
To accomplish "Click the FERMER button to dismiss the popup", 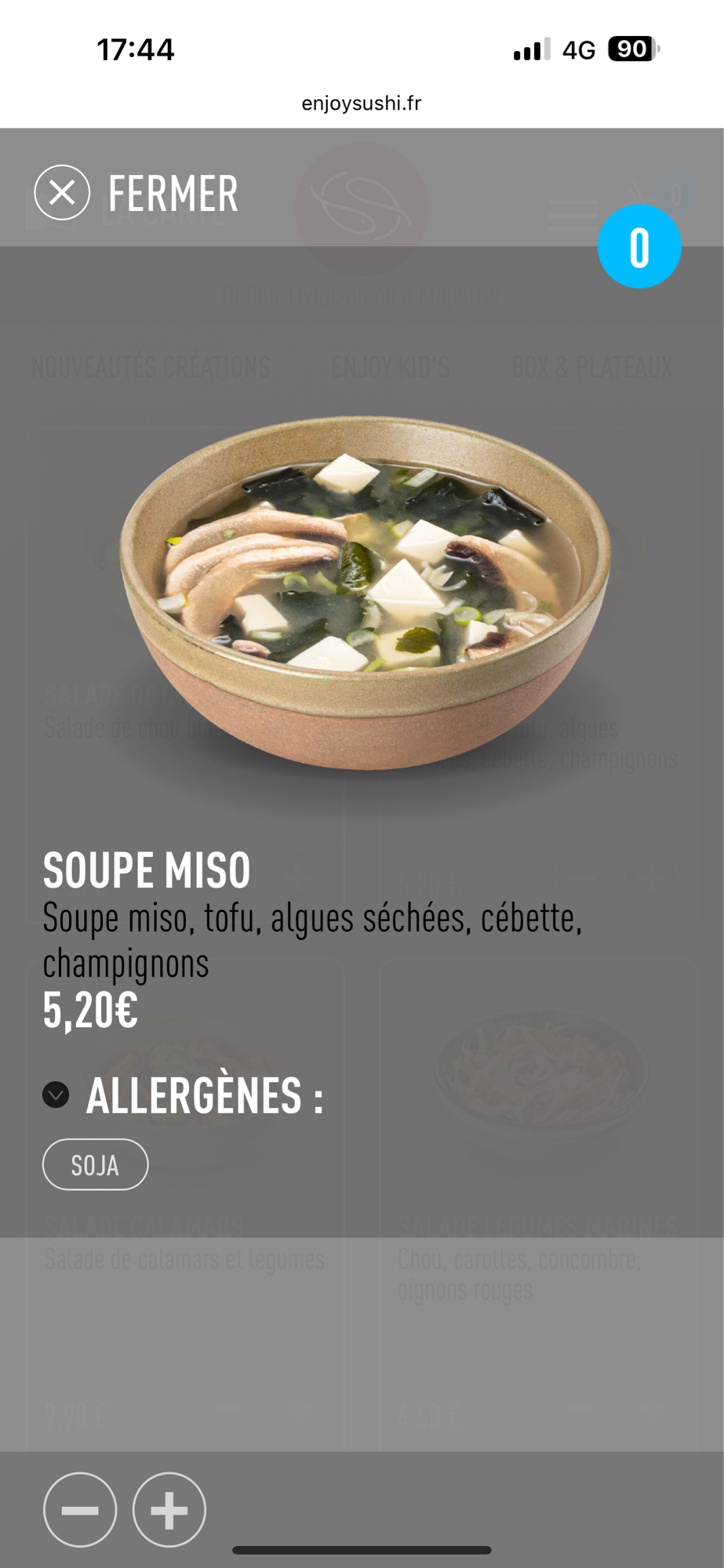I will (x=173, y=192).
